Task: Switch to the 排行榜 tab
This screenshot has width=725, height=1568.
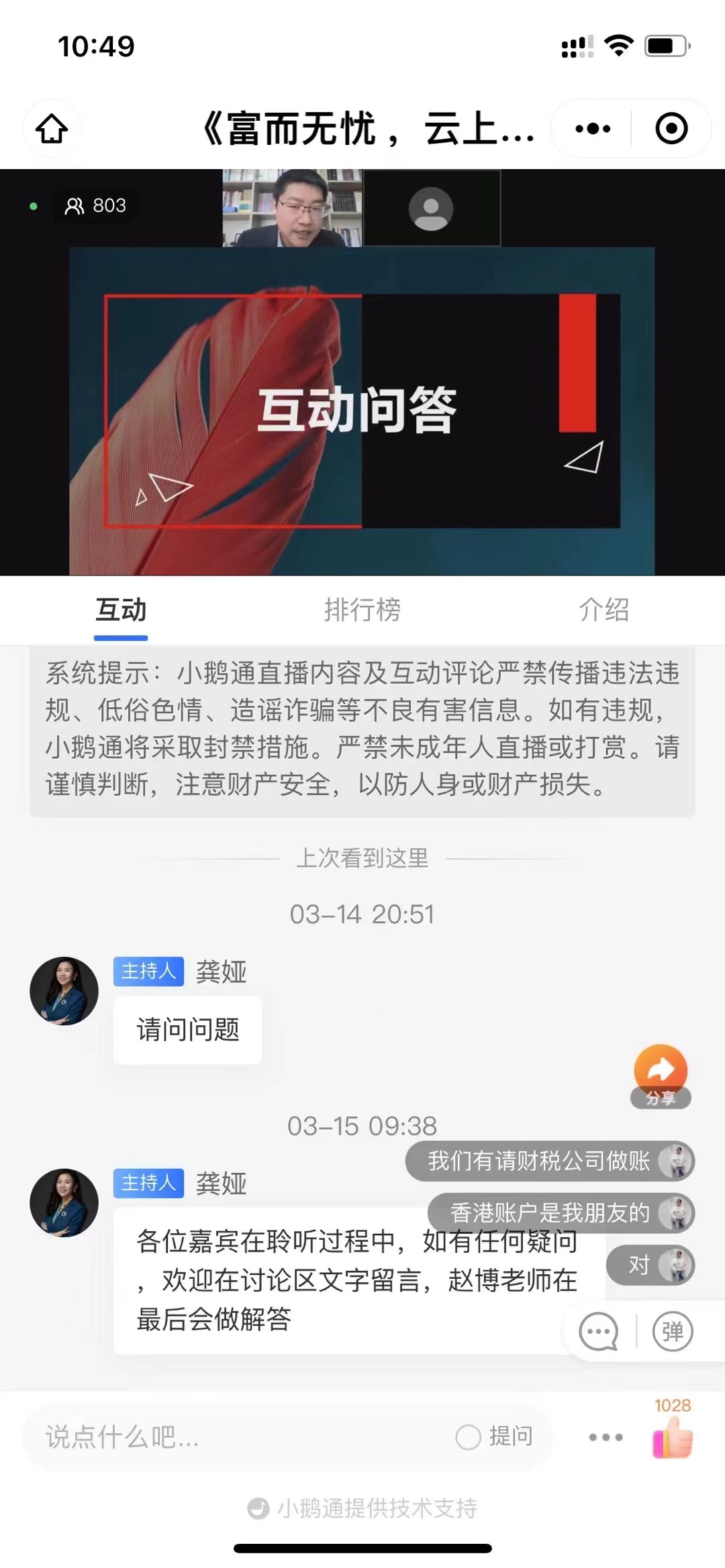Action: 362,609
